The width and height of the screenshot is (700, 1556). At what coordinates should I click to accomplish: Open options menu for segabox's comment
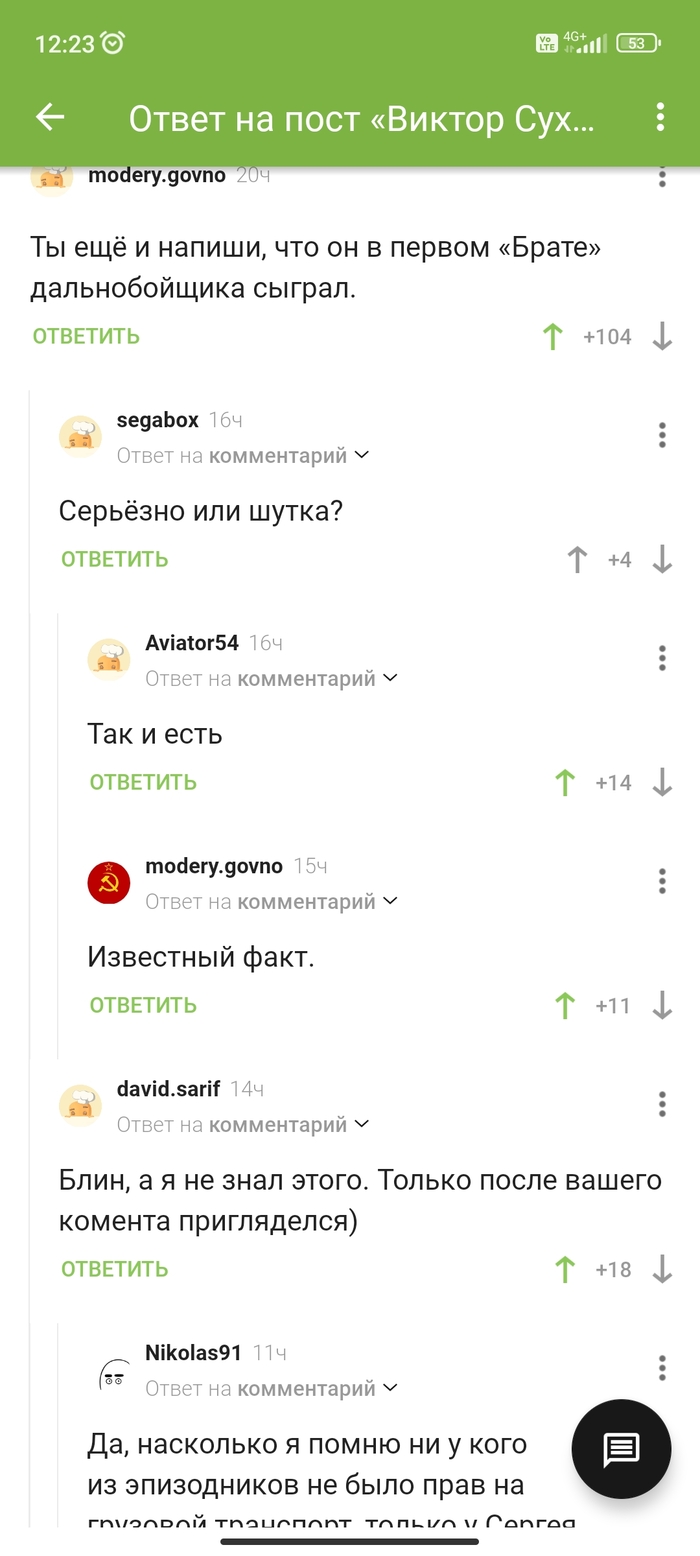coord(662,435)
